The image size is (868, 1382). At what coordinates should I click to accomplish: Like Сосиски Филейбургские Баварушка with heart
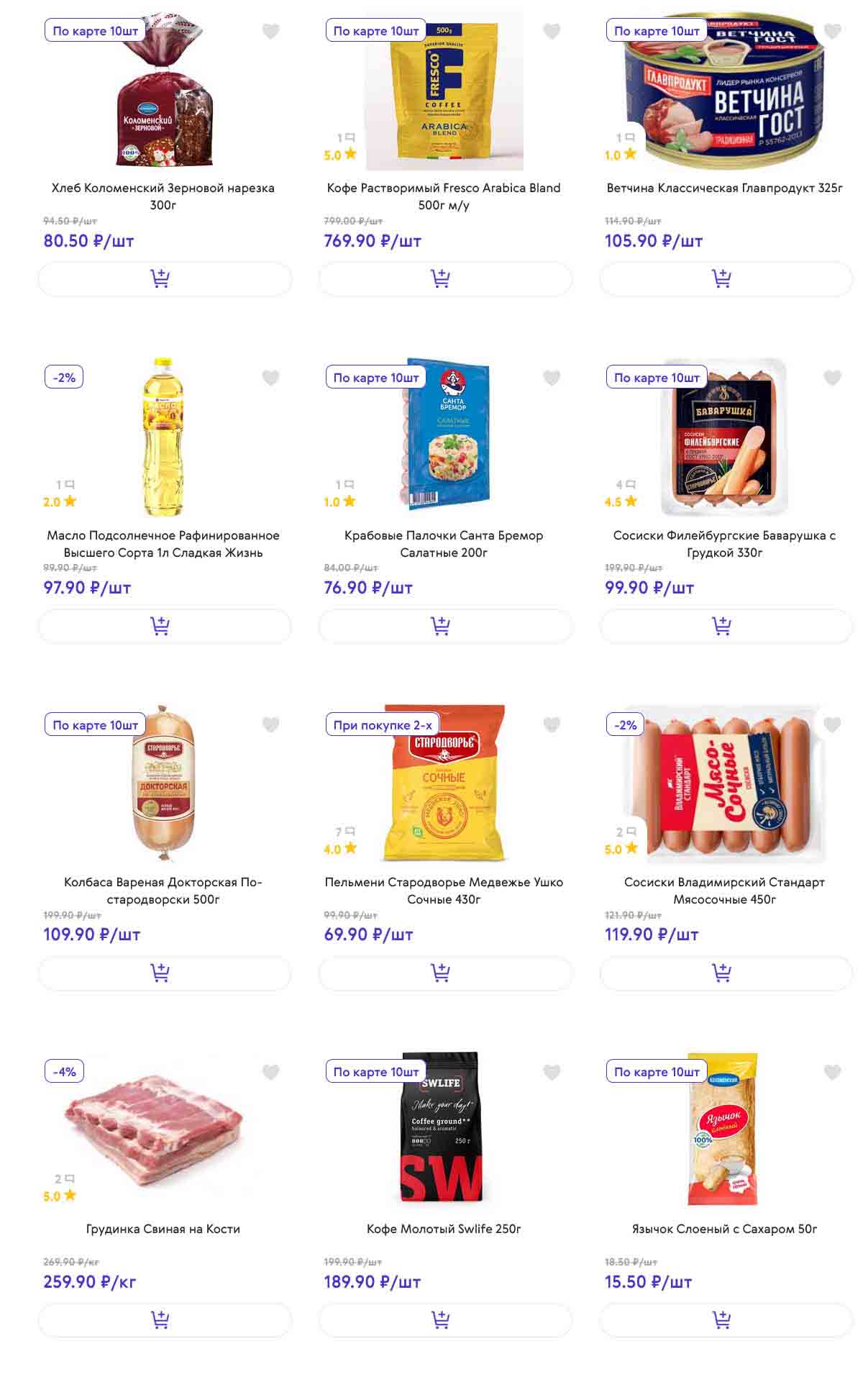pyautogui.click(x=832, y=378)
